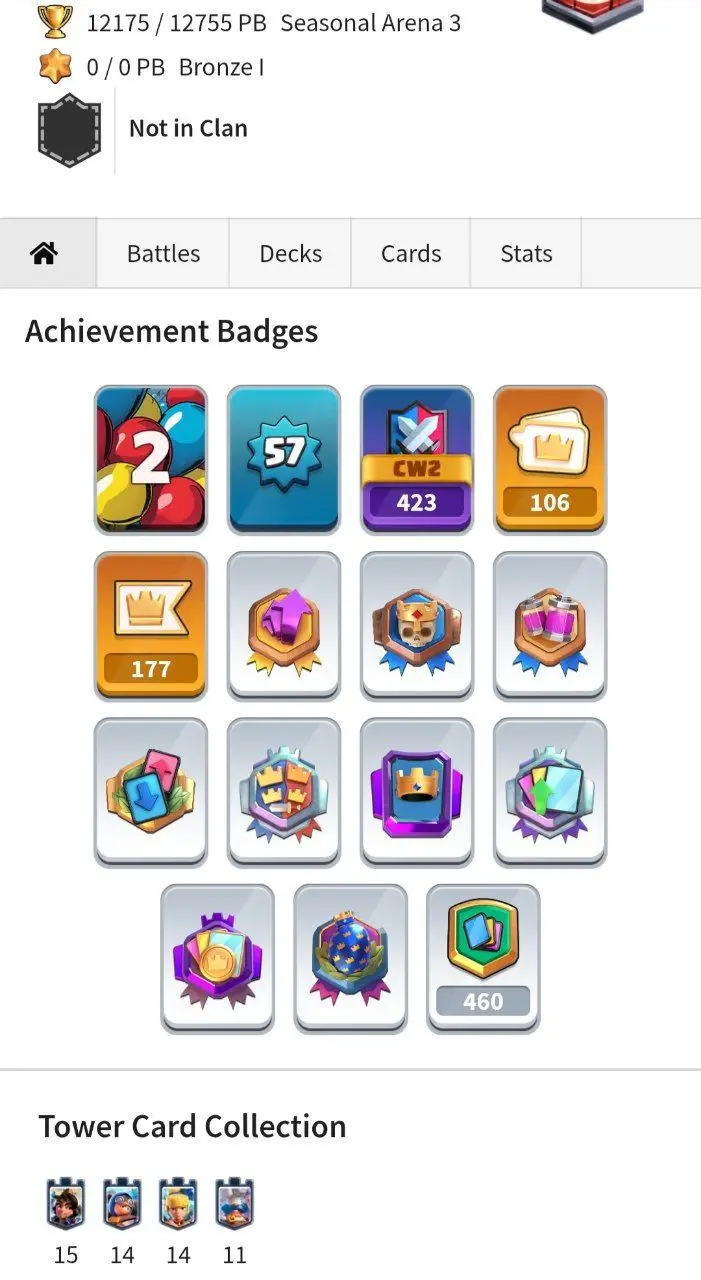Tap the level 57 badge

point(284,460)
